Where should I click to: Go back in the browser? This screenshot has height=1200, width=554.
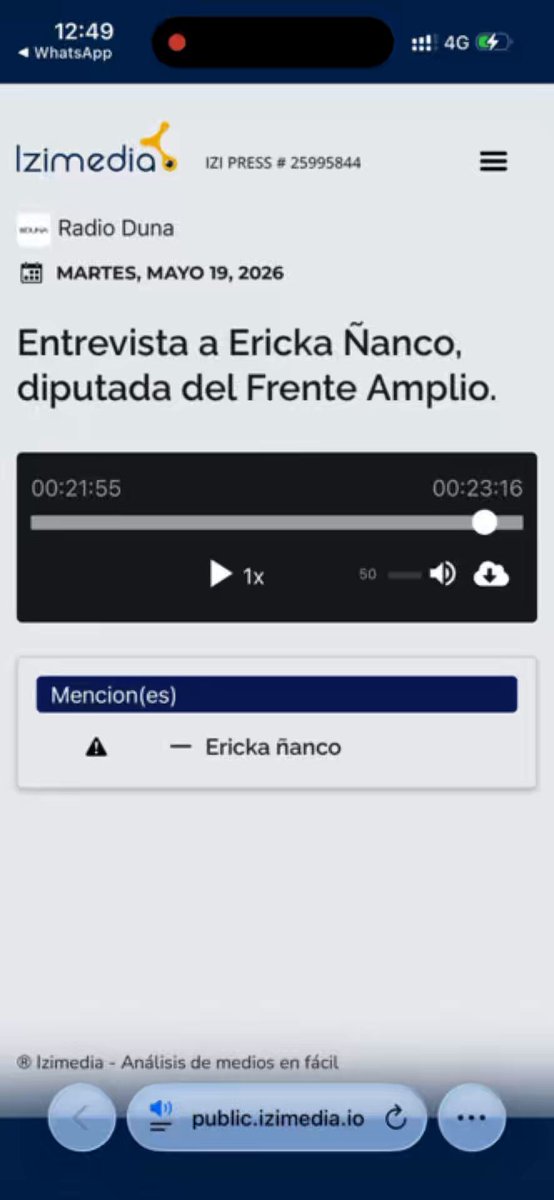point(82,1118)
